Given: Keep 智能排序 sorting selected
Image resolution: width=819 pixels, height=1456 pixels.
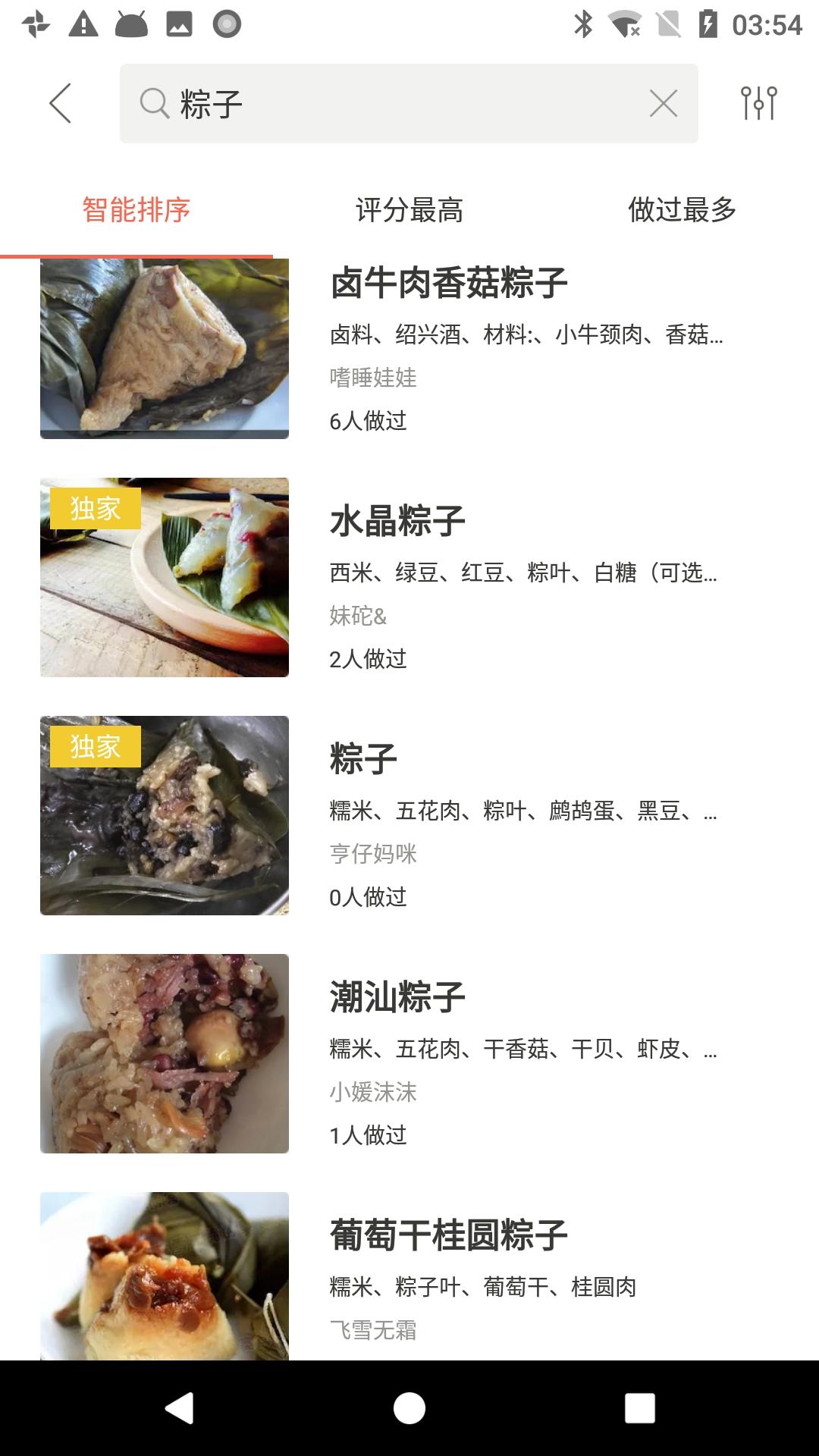Looking at the screenshot, I should (136, 211).
